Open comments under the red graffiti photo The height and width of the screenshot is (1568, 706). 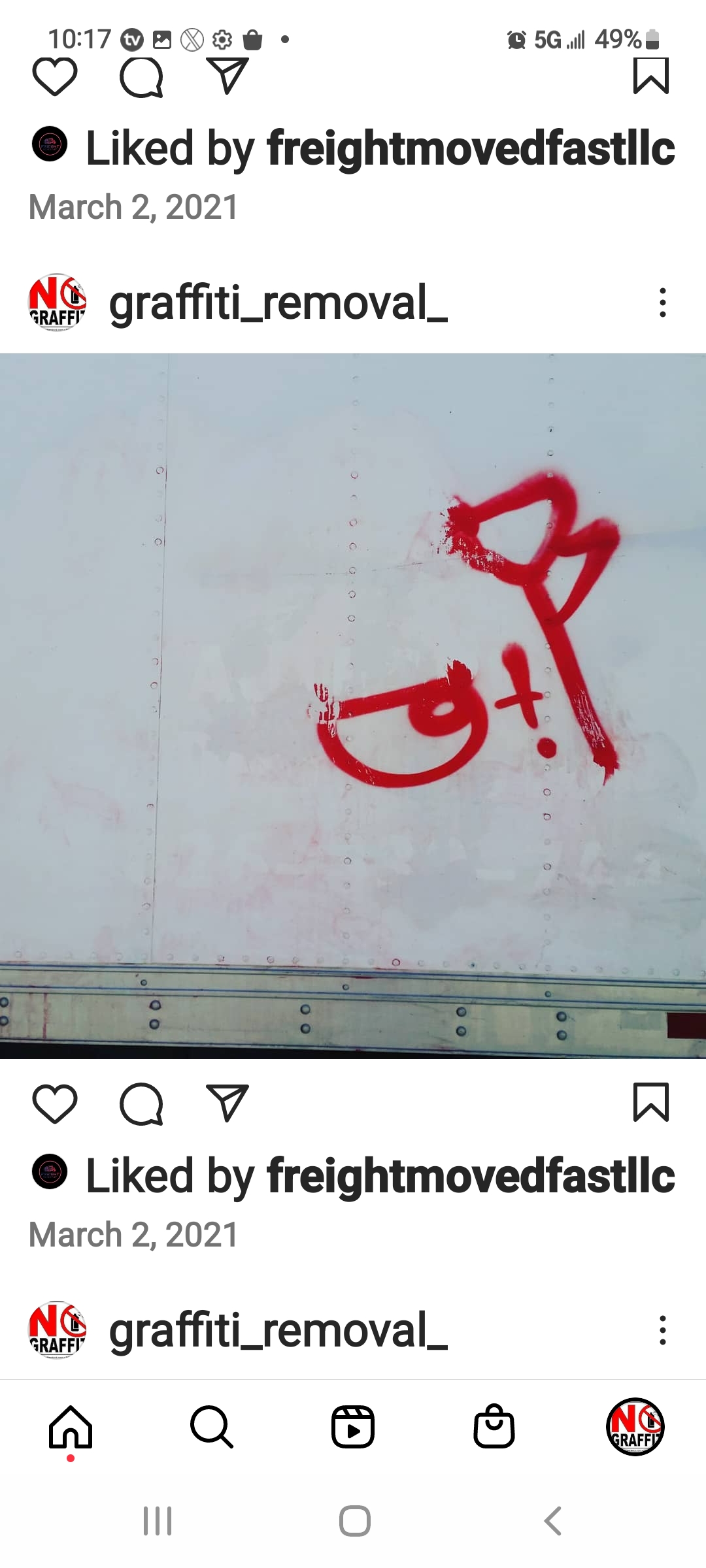click(x=141, y=1103)
